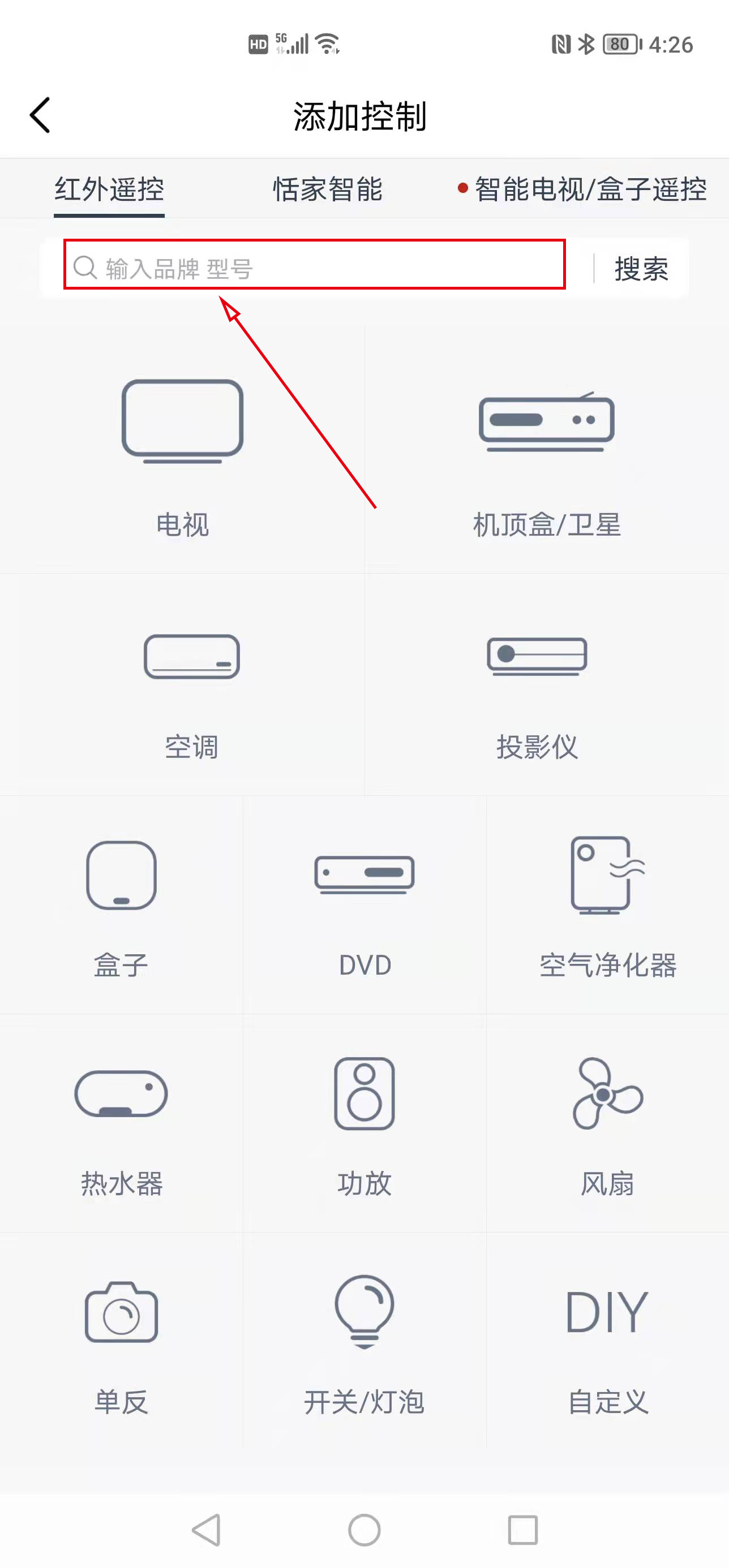Screen dimensions: 729x1568
Task: Tap the system home button
Action: 364,1530
